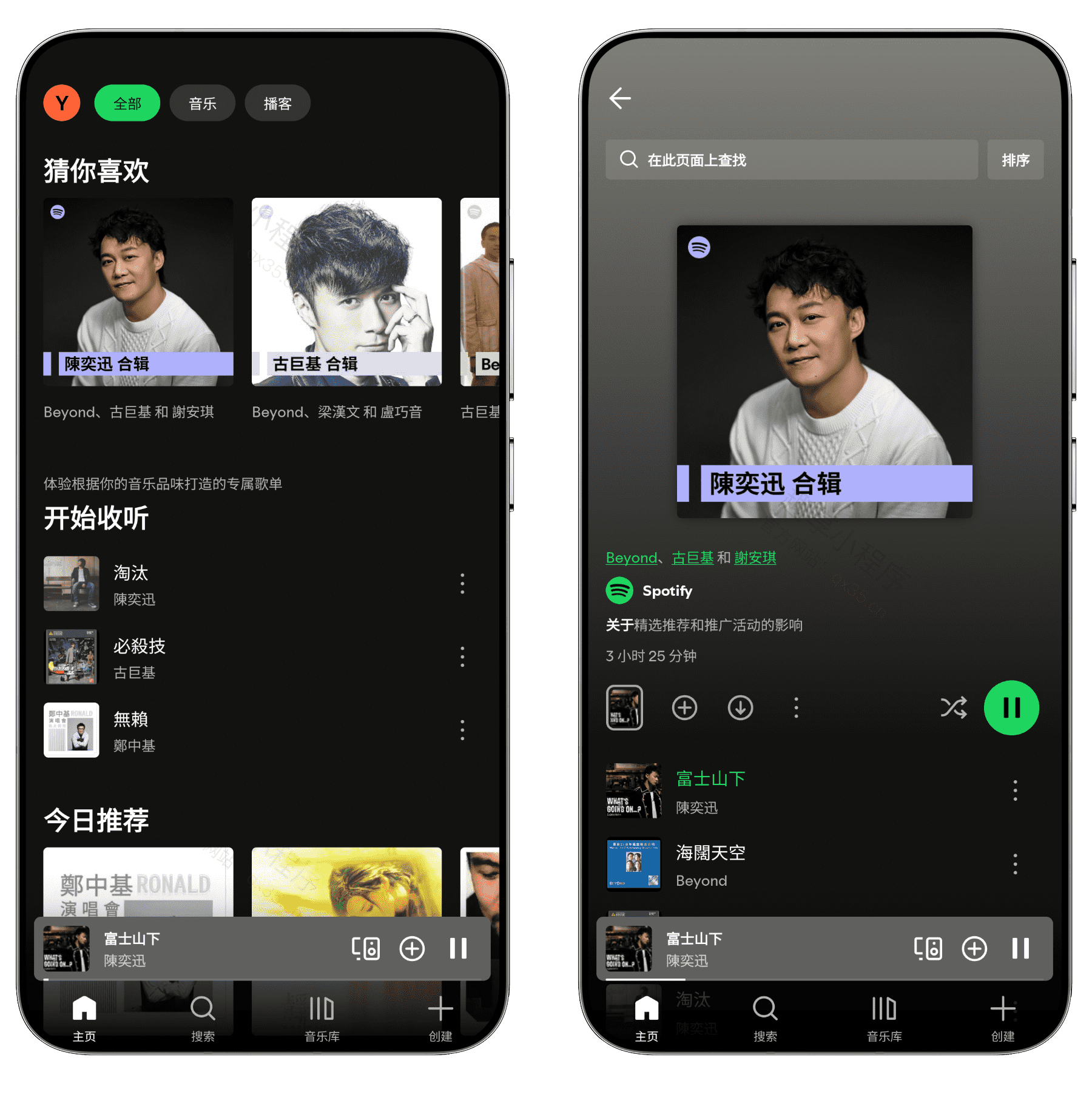Switch to the 播客 filter

(x=277, y=103)
